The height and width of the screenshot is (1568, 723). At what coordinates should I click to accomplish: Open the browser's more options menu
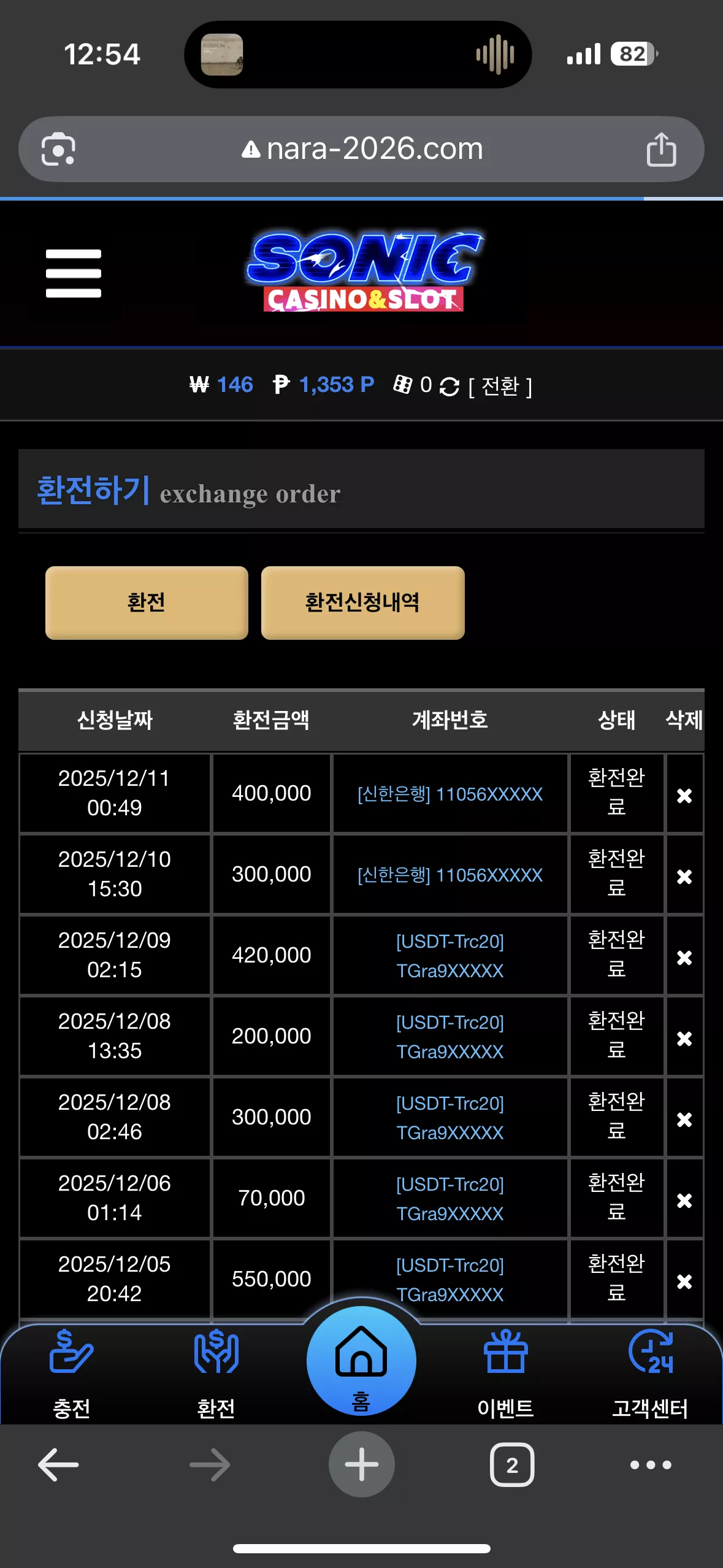(x=651, y=1465)
